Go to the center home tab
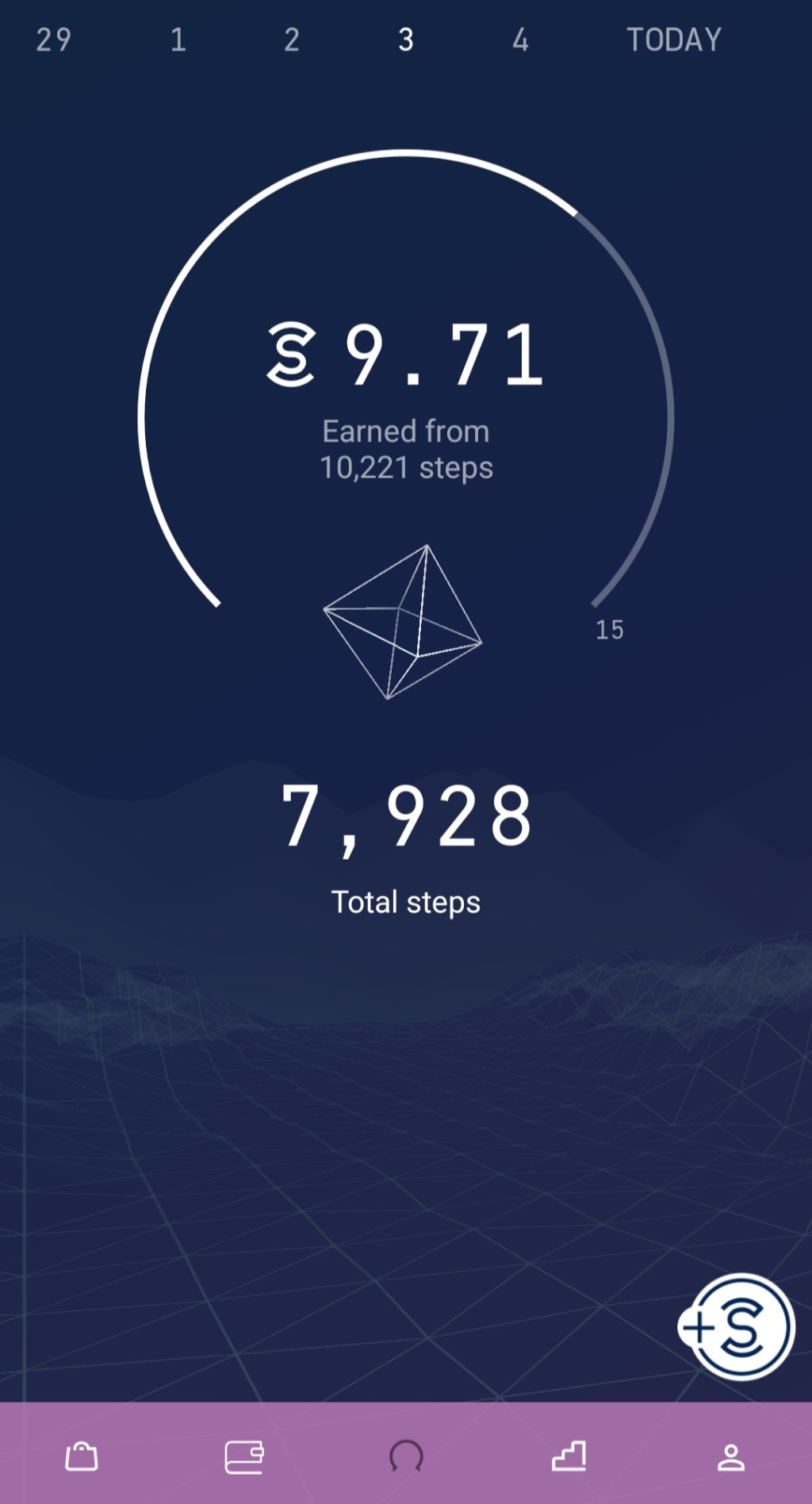This screenshot has width=812, height=1504. [x=406, y=1457]
